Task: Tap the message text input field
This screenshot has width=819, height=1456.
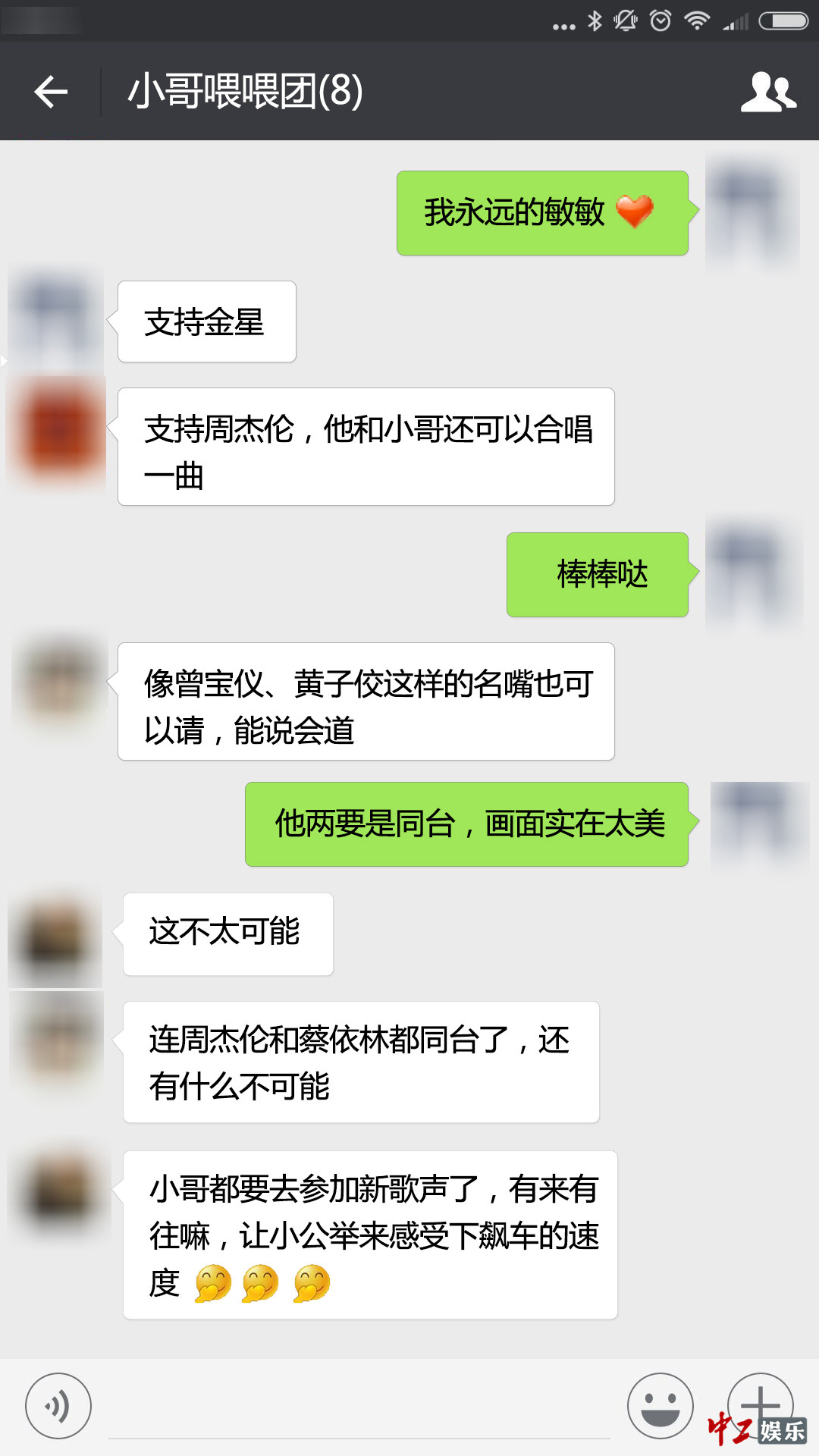Action: (359, 1407)
